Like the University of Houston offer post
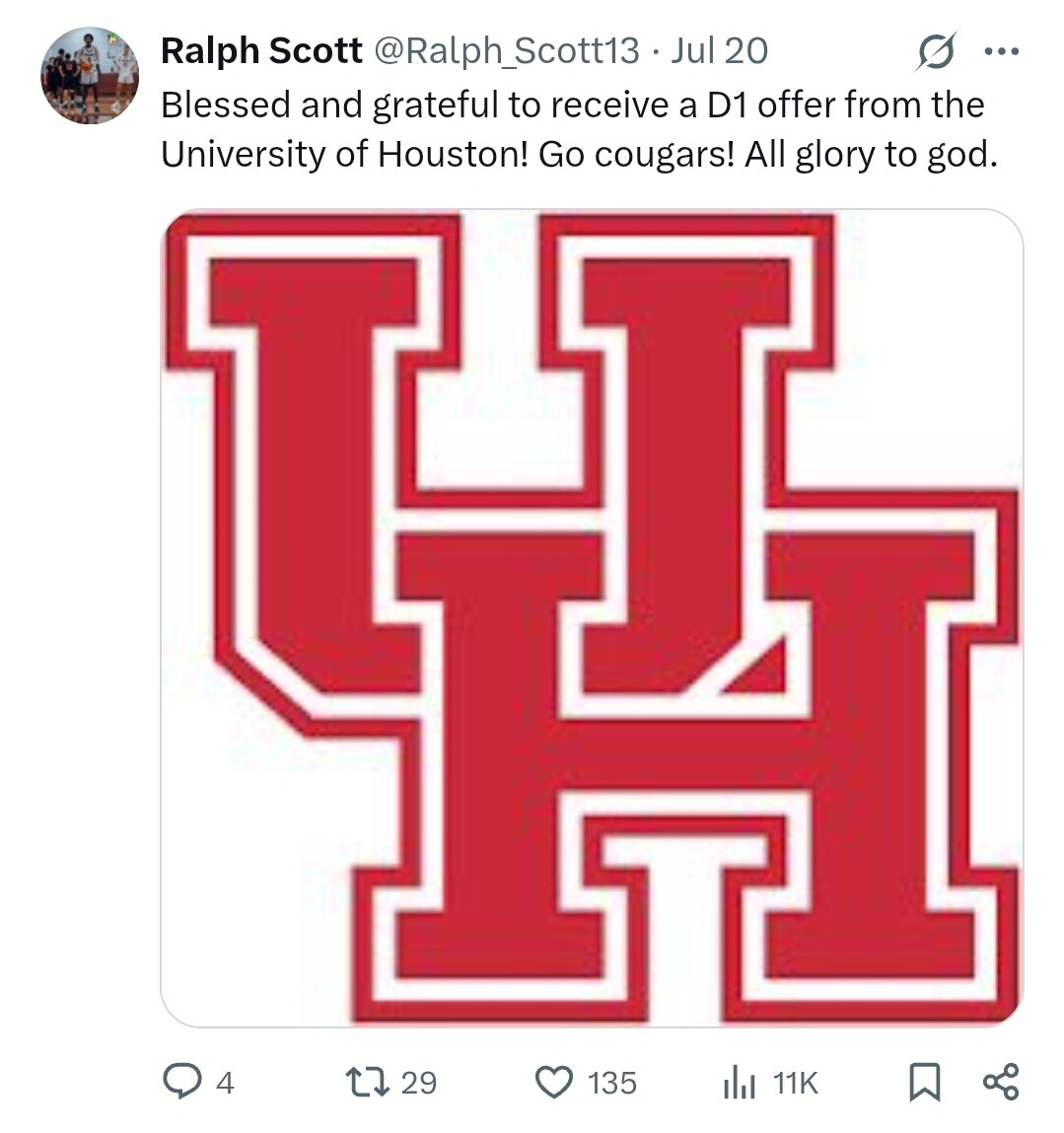The width and height of the screenshot is (1064, 1133). [554, 1082]
